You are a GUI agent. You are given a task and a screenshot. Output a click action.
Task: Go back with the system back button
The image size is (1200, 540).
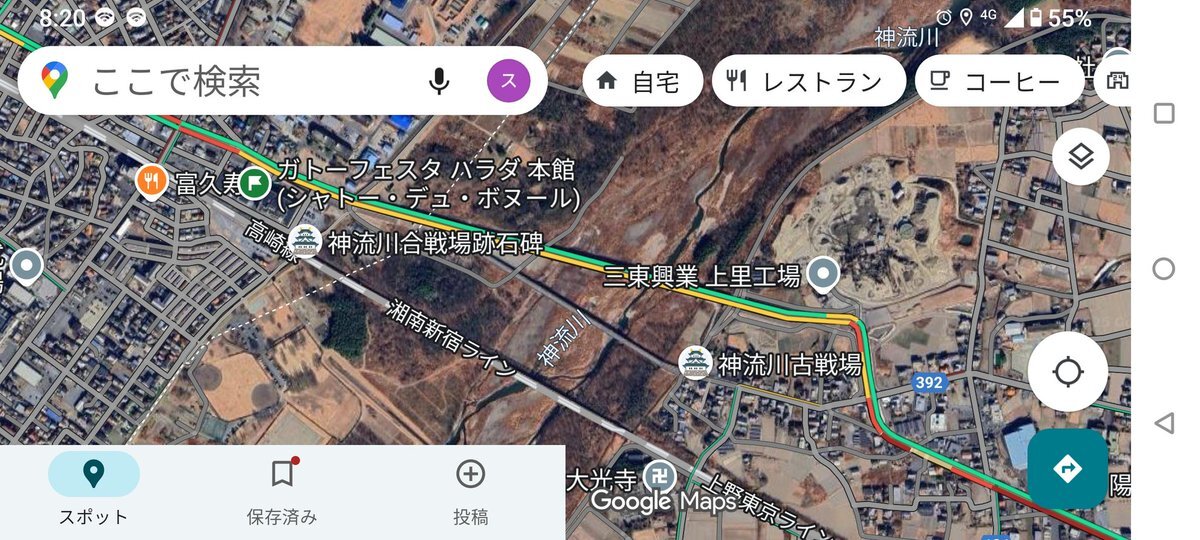point(1164,423)
